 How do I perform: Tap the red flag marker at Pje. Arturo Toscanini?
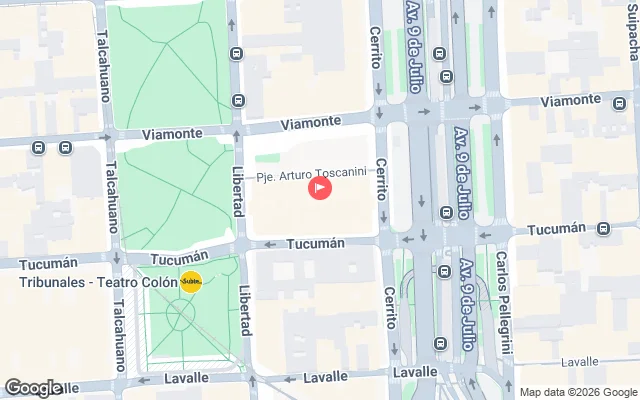pyautogui.click(x=319, y=187)
